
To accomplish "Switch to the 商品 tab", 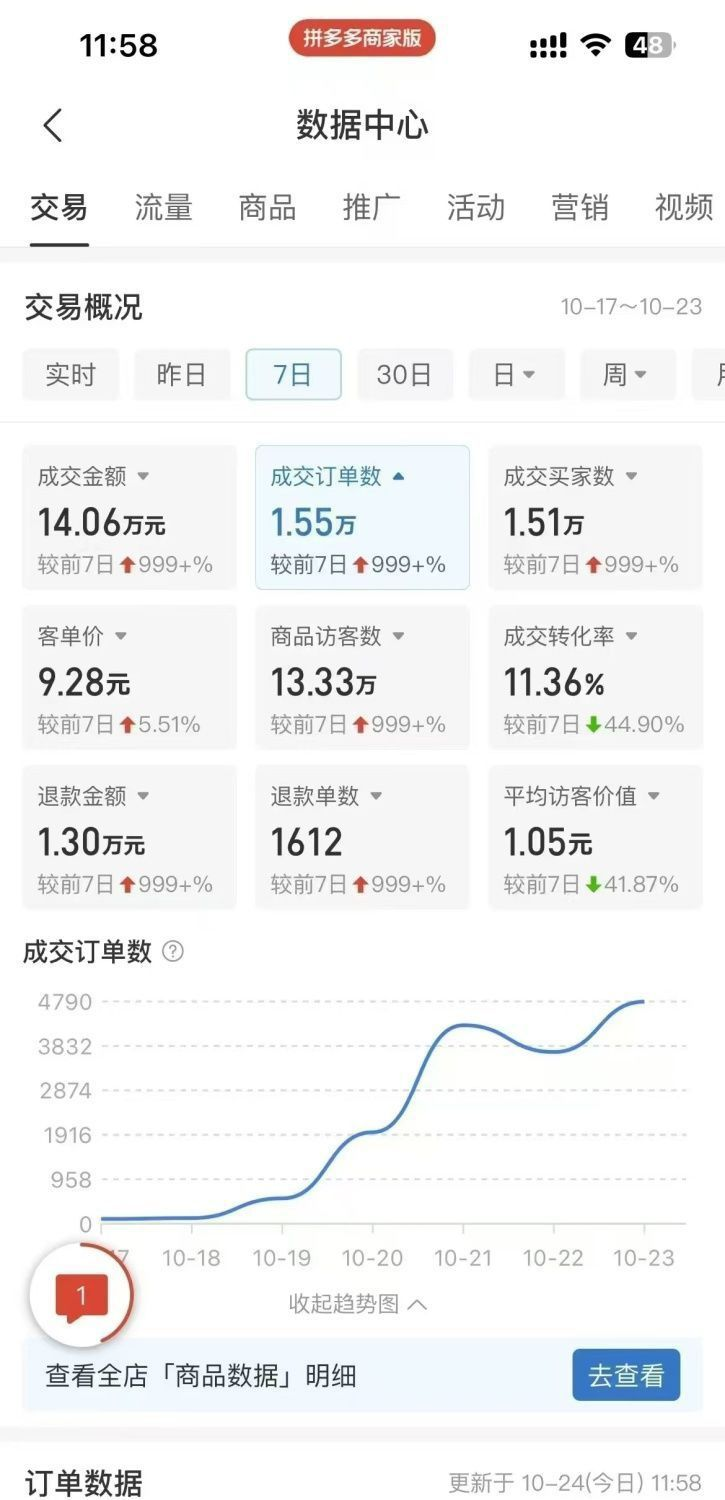I will [267, 207].
